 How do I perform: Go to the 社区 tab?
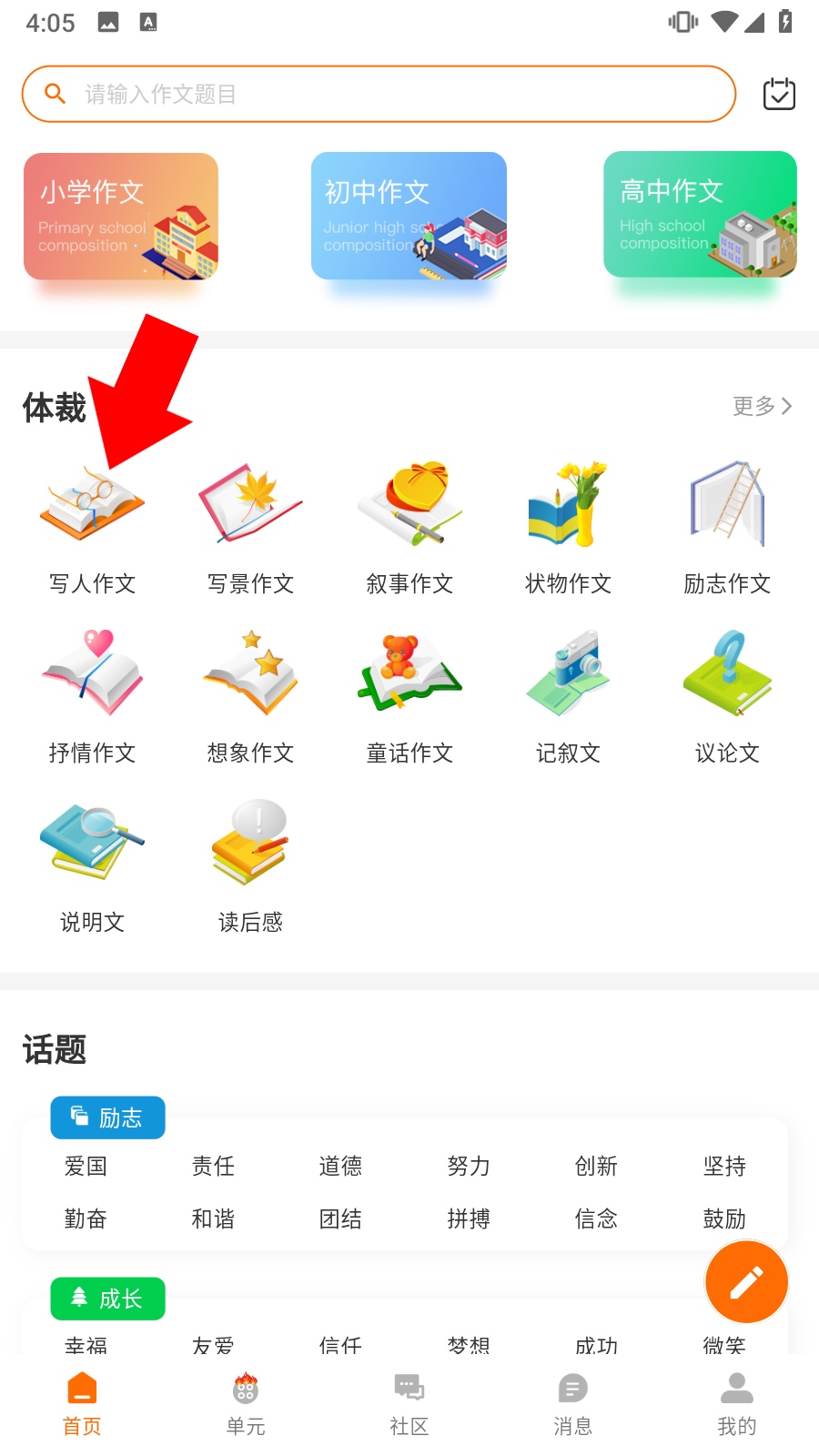pyautogui.click(x=409, y=1404)
